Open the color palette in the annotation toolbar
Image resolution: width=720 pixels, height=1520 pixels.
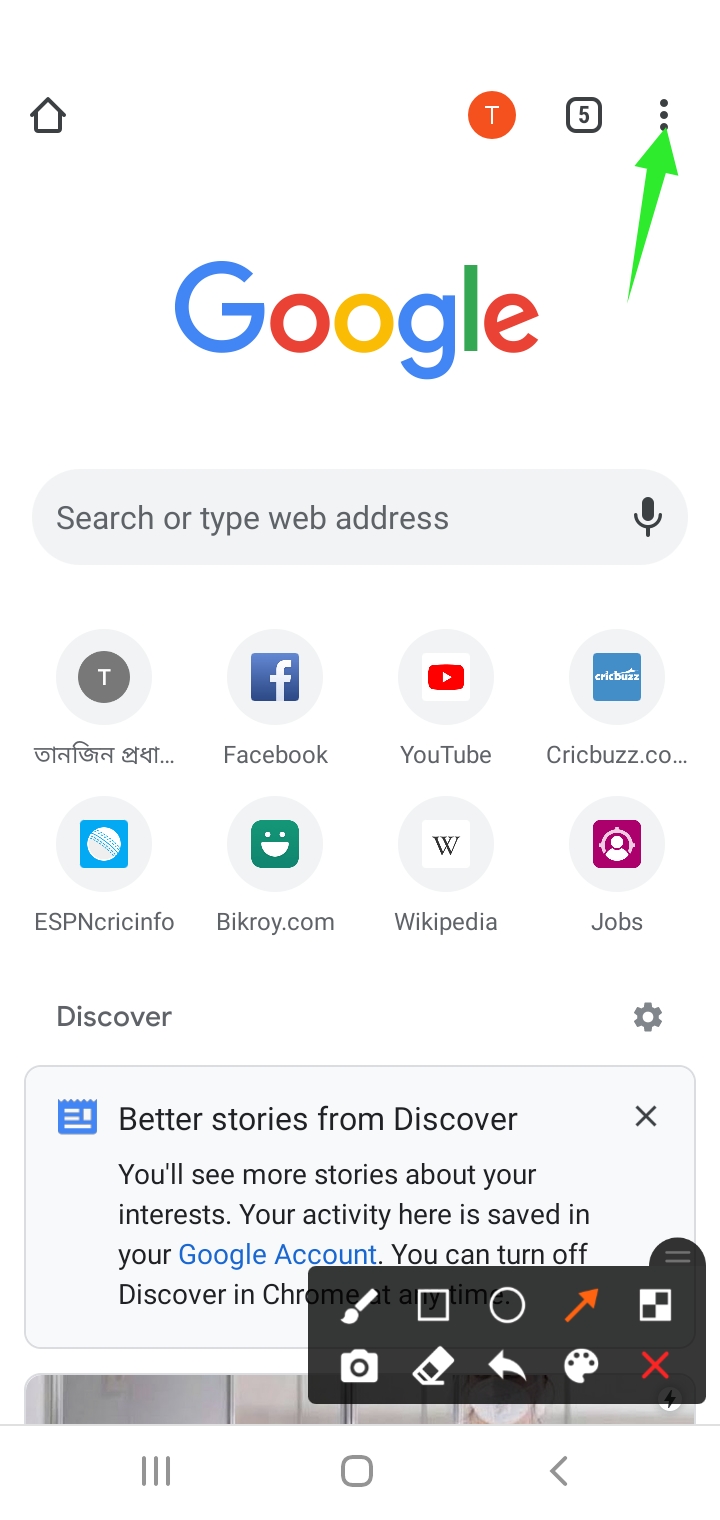click(581, 1366)
